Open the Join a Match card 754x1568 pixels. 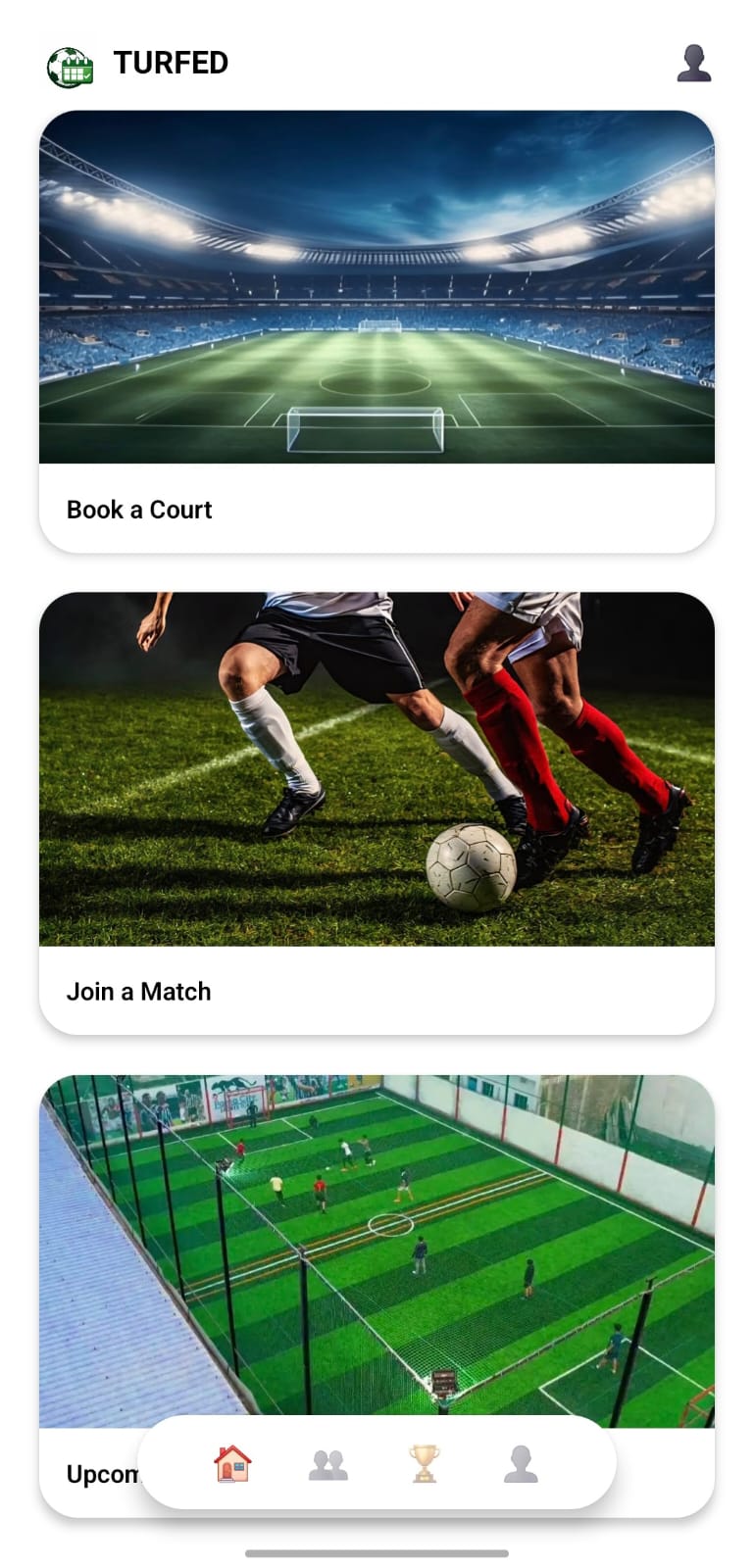(x=377, y=813)
